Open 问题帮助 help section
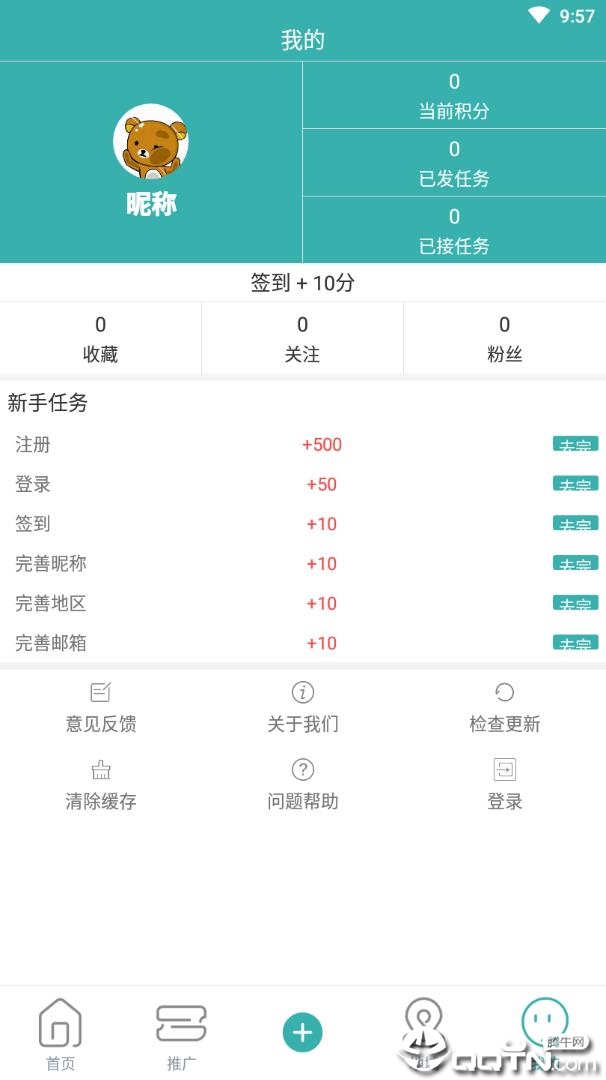 click(x=303, y=785)
